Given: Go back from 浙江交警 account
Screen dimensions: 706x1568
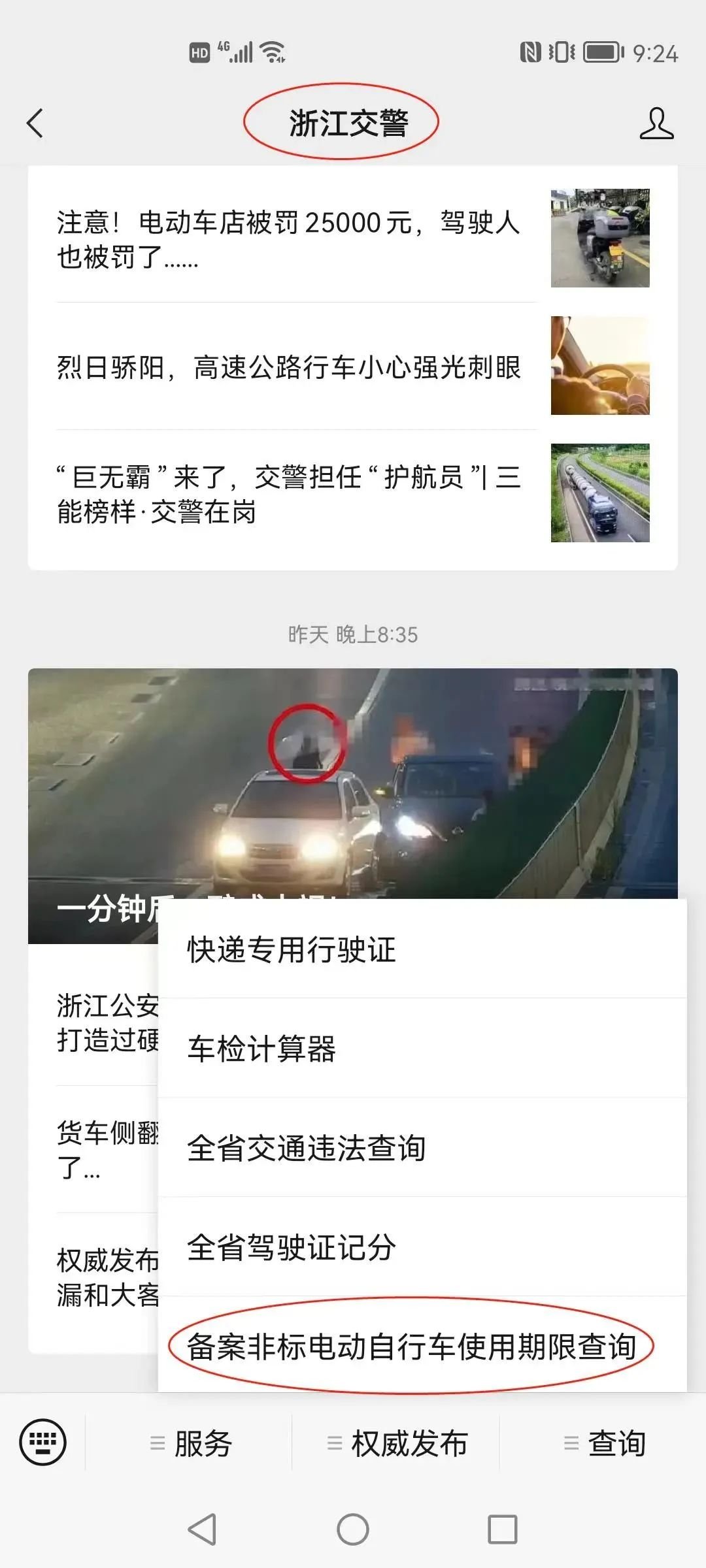Looking at the screenshot, I should 35,123.
